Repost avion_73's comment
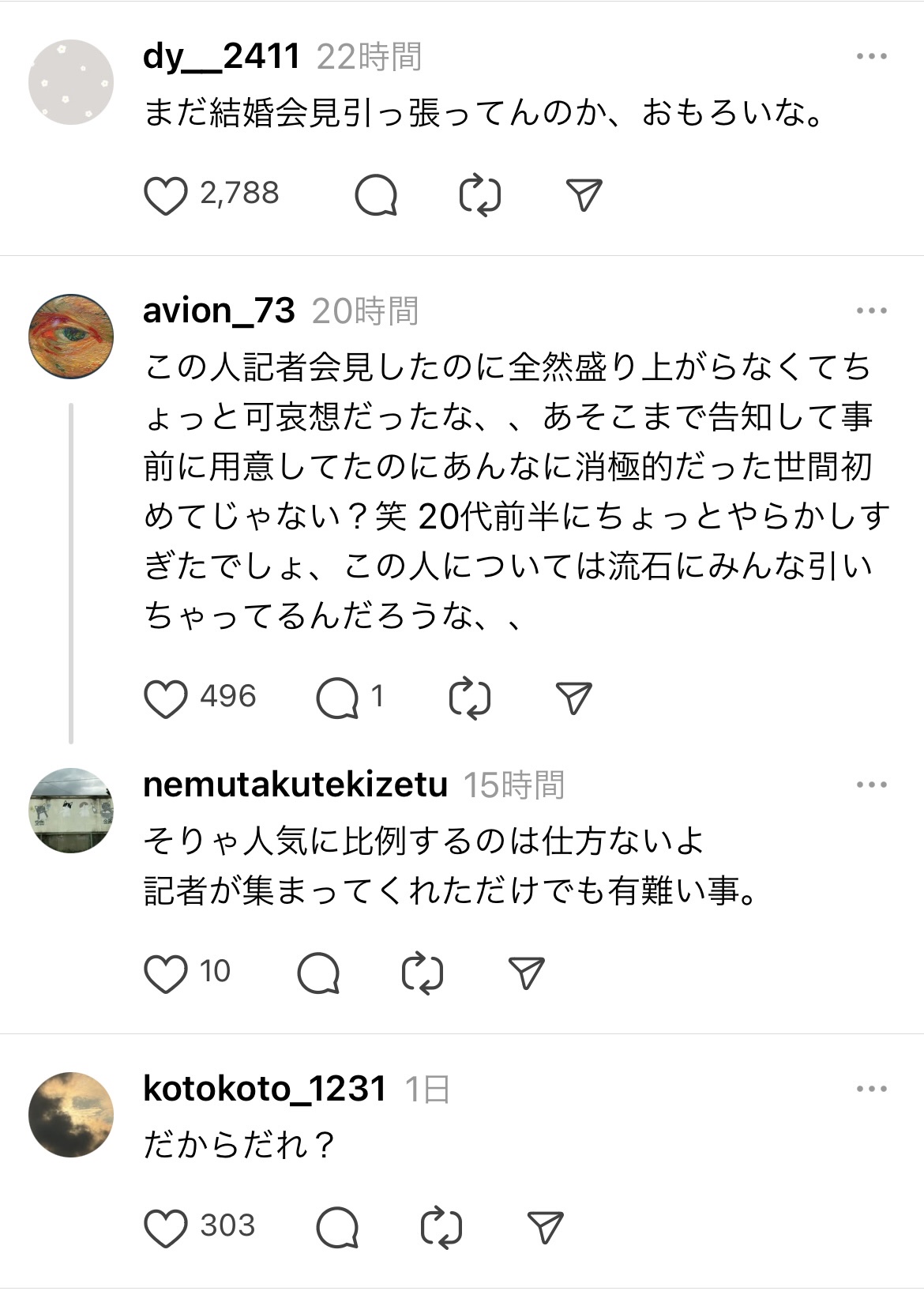The image size is (924, 1291). point(469,698)
